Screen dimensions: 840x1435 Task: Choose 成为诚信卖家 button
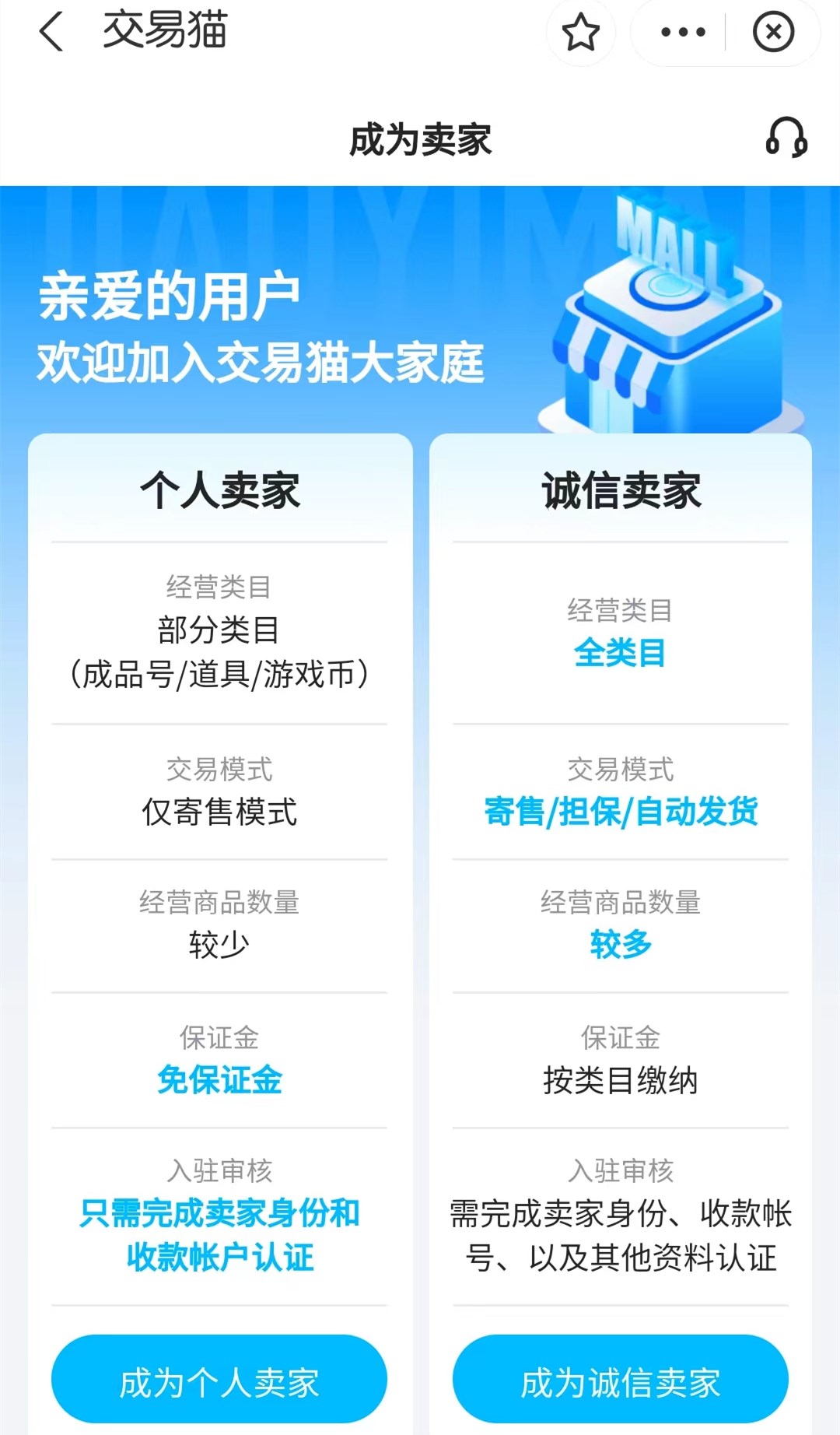point(621,1381)
